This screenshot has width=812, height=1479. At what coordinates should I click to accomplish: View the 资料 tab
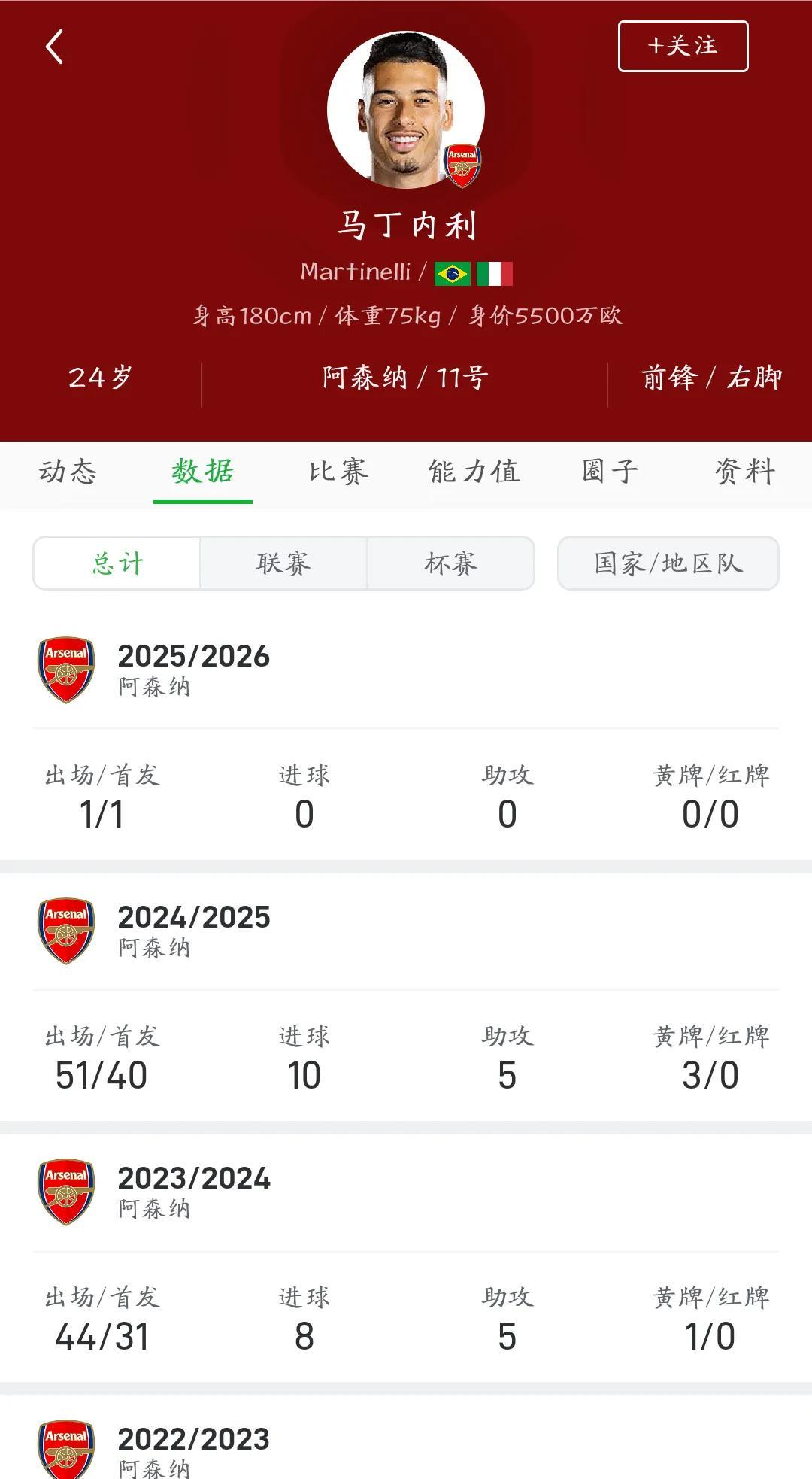(x=744, y=472)
